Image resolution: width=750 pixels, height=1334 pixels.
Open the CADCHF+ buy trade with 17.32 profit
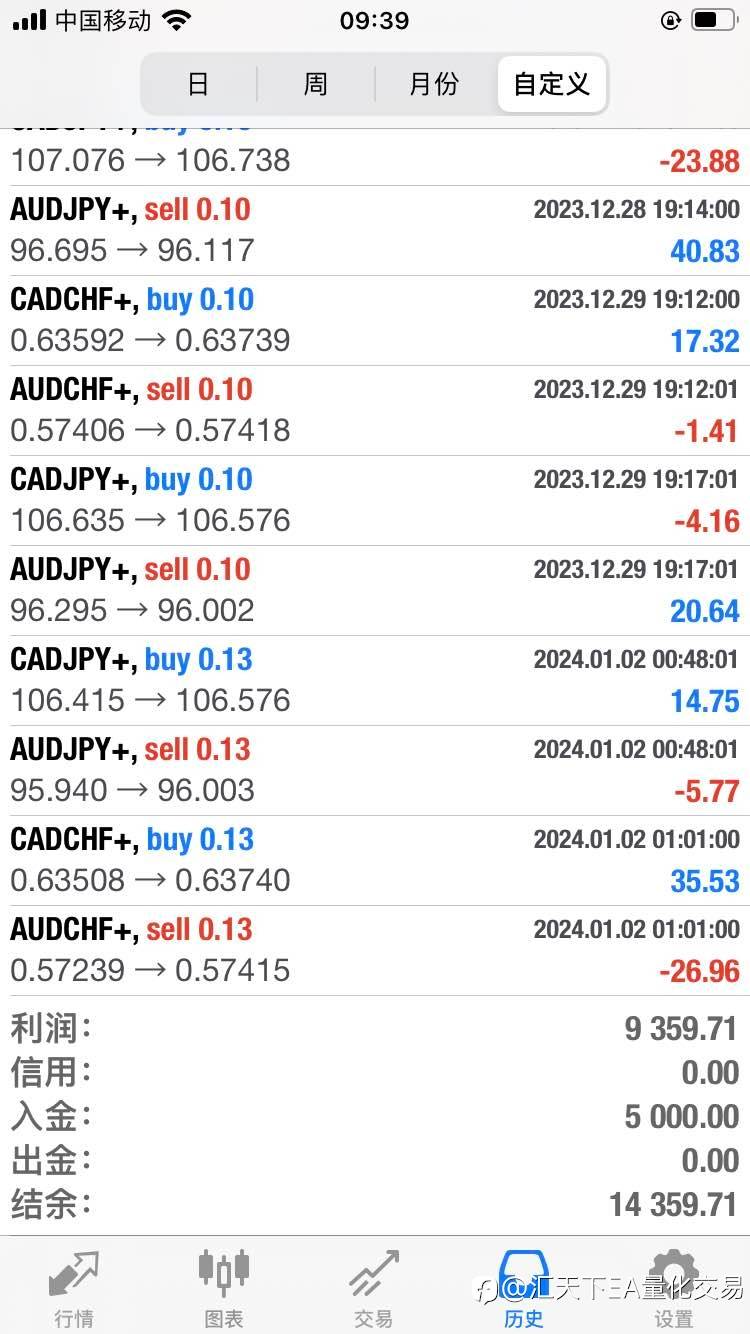point(375,321)
